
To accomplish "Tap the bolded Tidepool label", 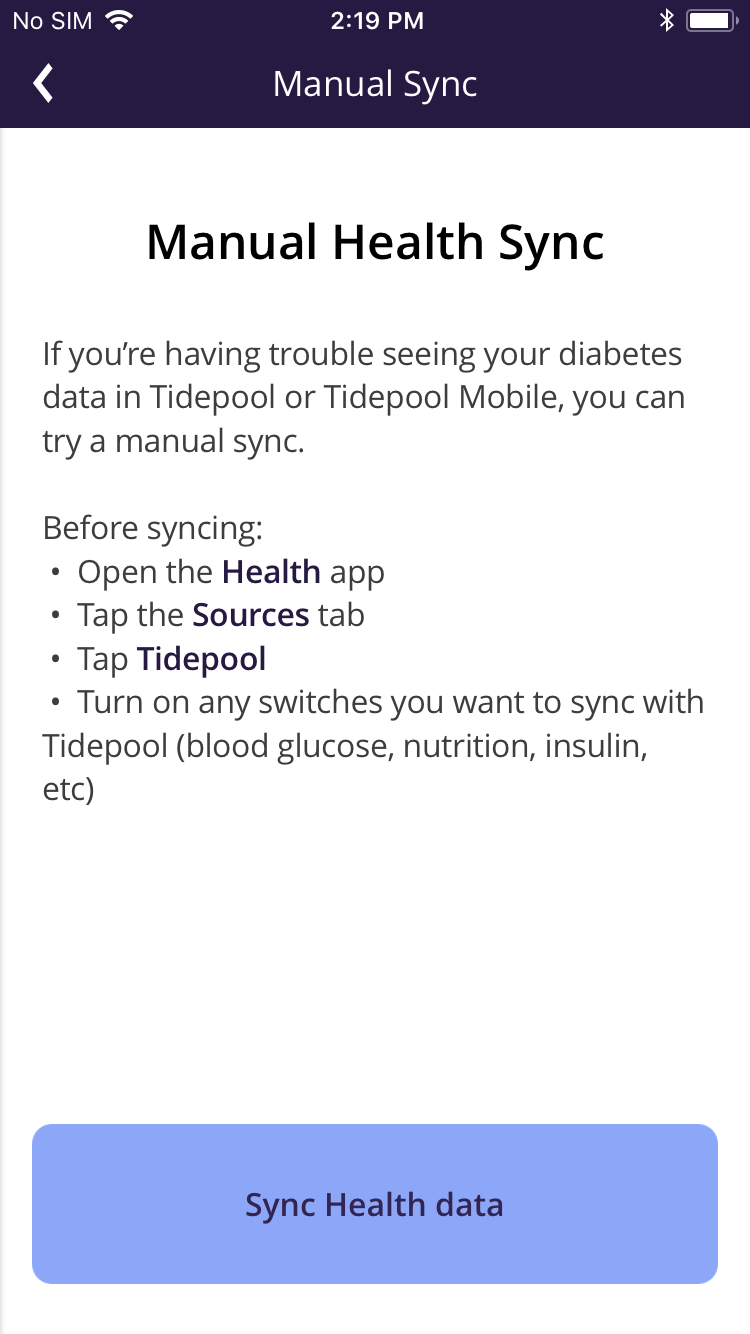I will 200,658.
